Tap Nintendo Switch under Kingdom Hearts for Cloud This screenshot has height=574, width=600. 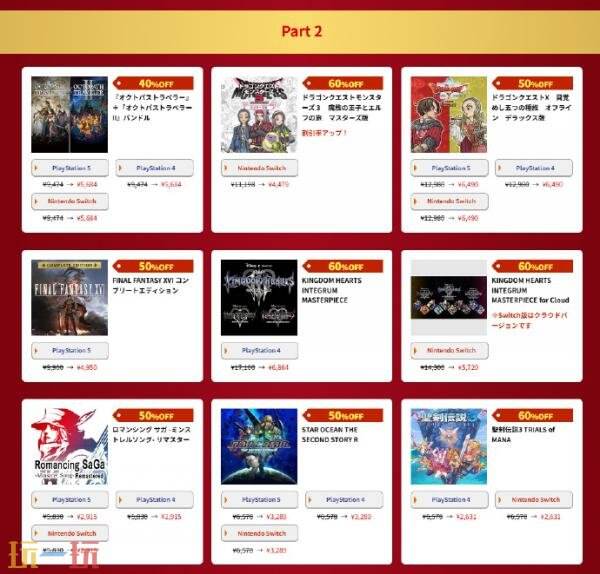click(450, 350)
